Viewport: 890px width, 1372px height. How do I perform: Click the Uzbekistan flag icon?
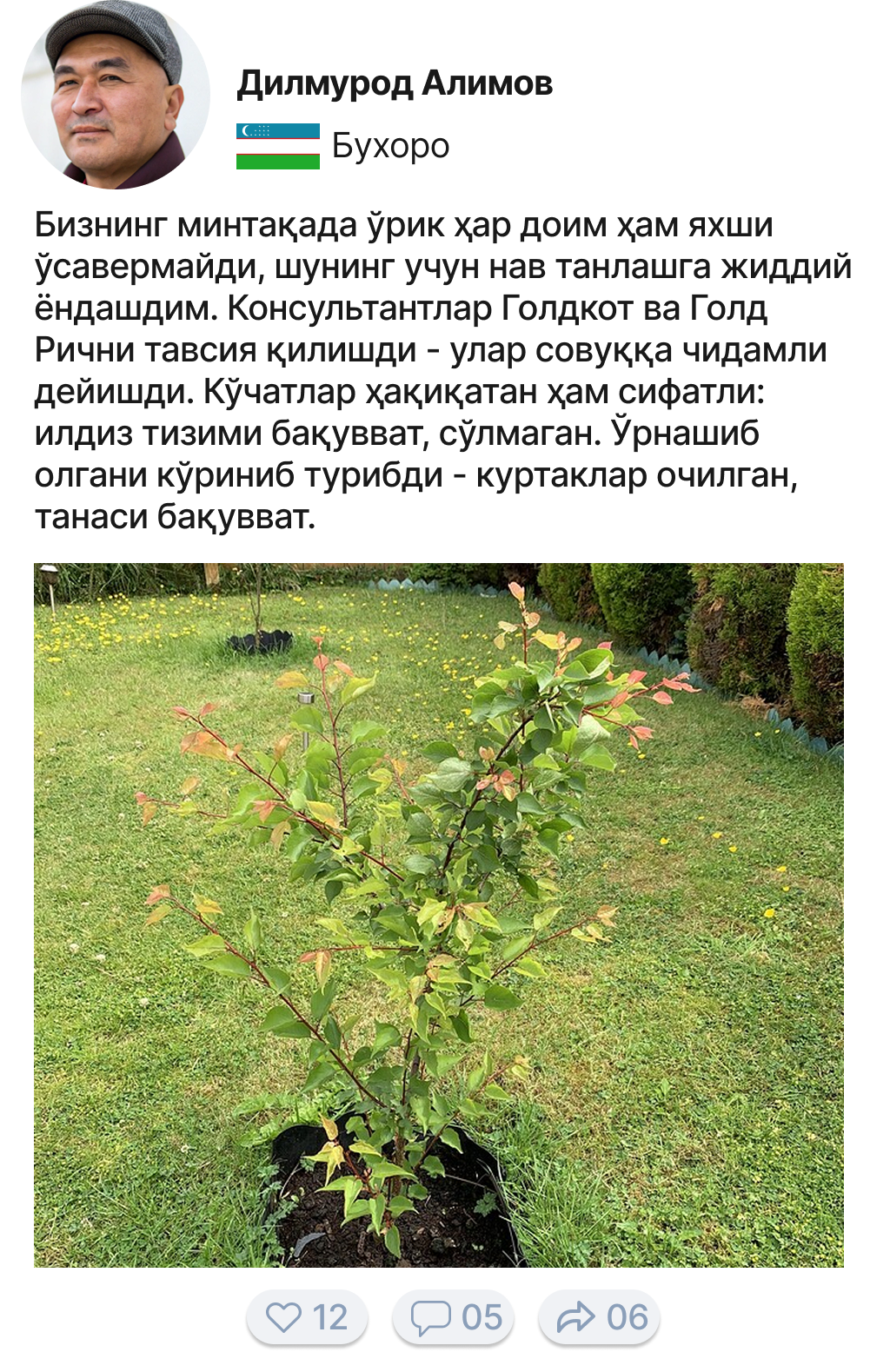[x=276, y=146]
